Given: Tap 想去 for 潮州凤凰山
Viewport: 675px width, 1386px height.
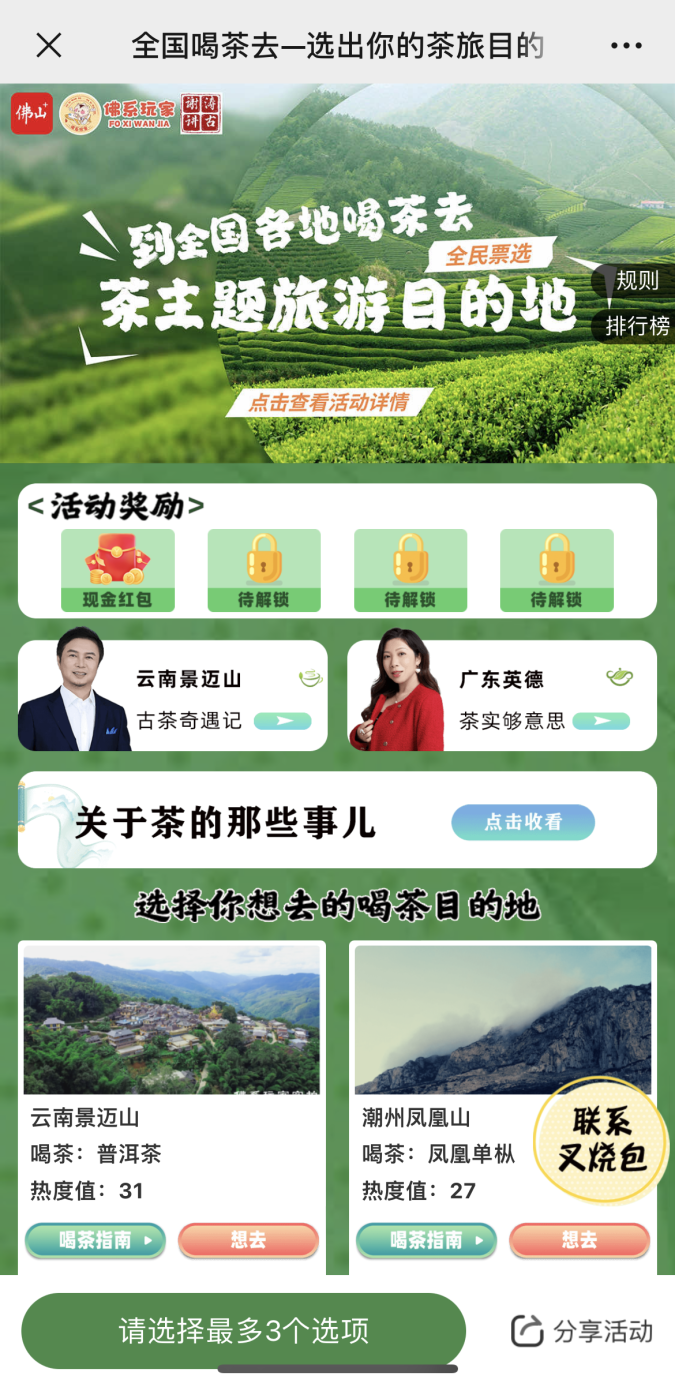Looking at the screenshot, I should point(580,1241).
